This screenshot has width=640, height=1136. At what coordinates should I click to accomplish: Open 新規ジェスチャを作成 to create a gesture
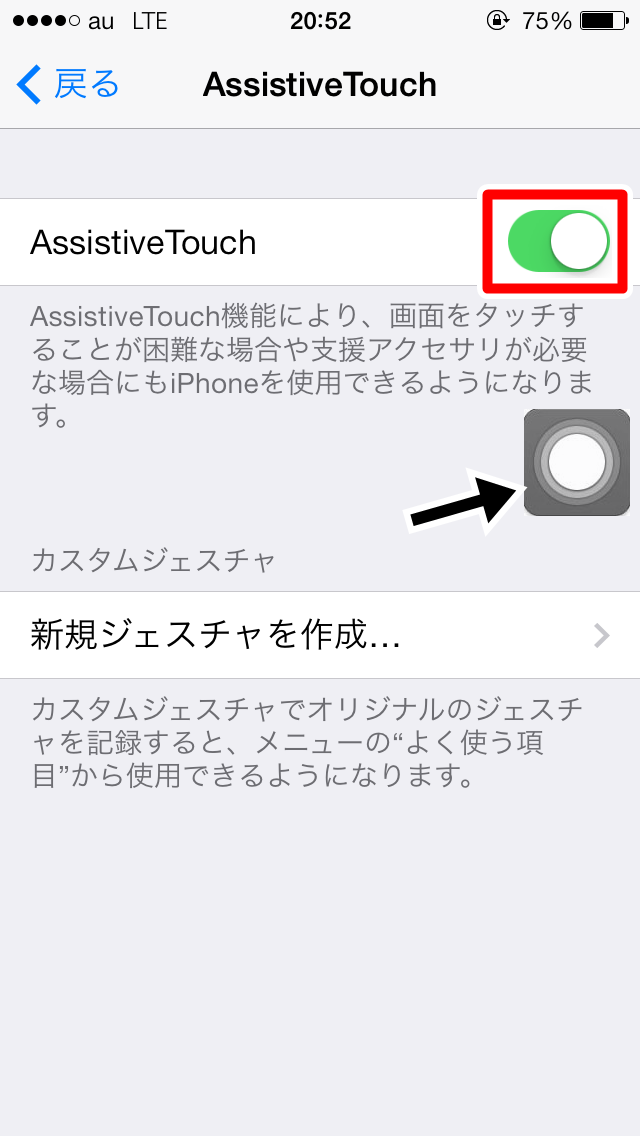[320, 635]
